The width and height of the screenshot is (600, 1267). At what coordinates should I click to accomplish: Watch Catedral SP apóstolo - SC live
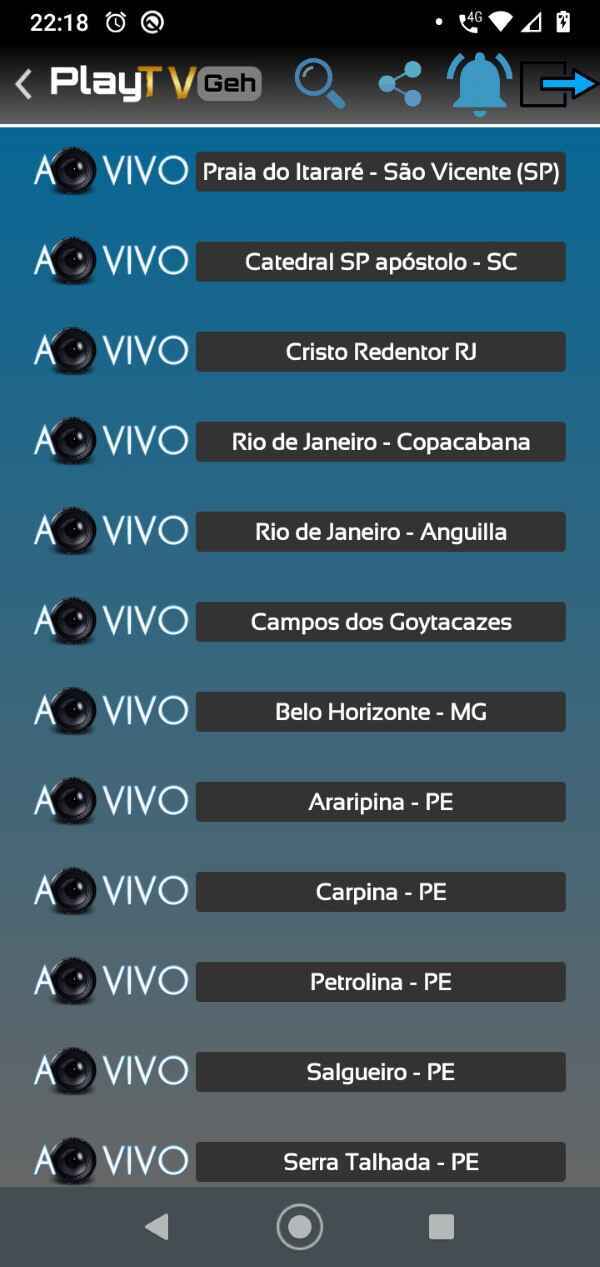pos(380,262)
